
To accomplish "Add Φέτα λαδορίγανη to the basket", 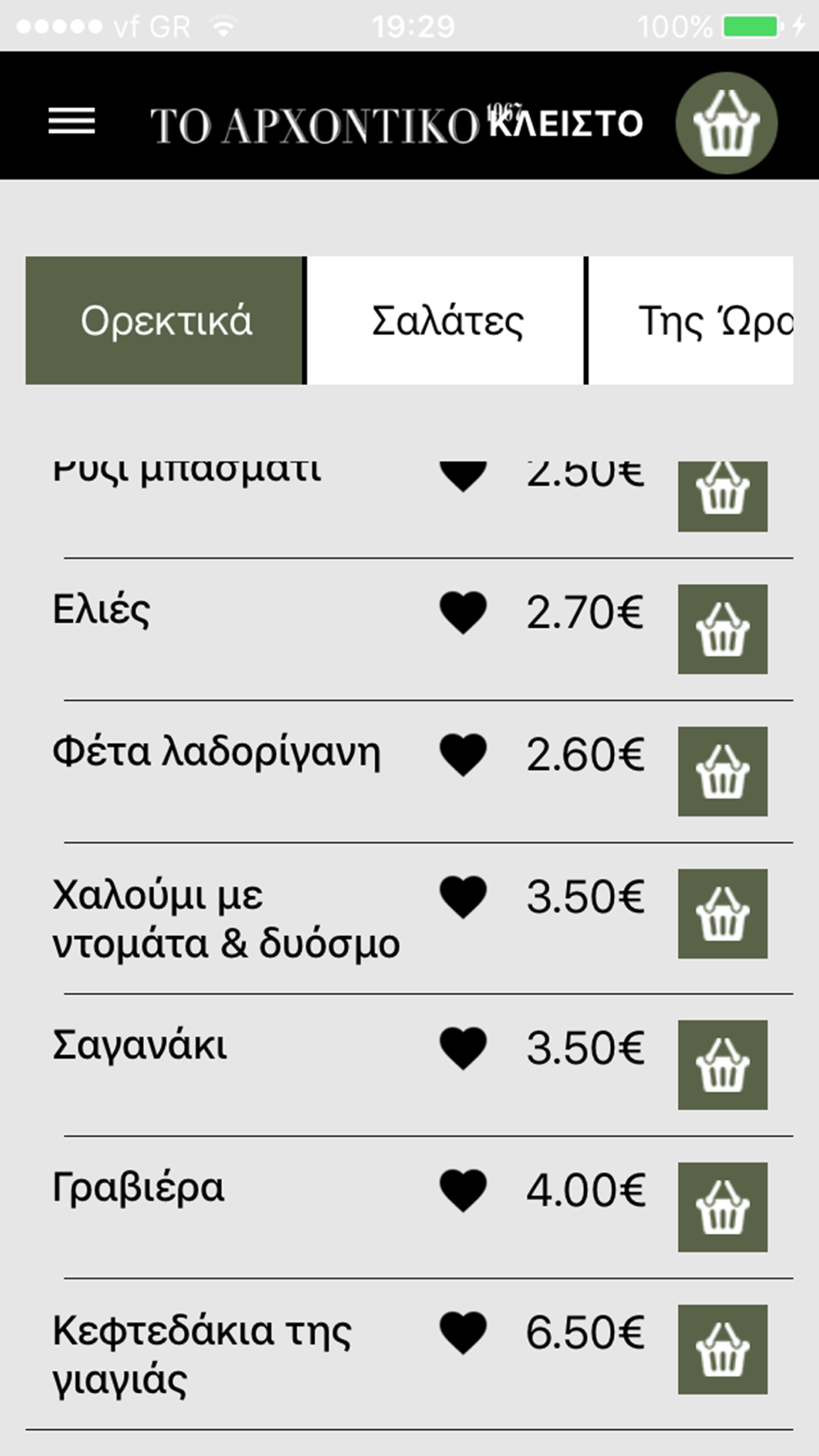I will [x=722, y=771].
